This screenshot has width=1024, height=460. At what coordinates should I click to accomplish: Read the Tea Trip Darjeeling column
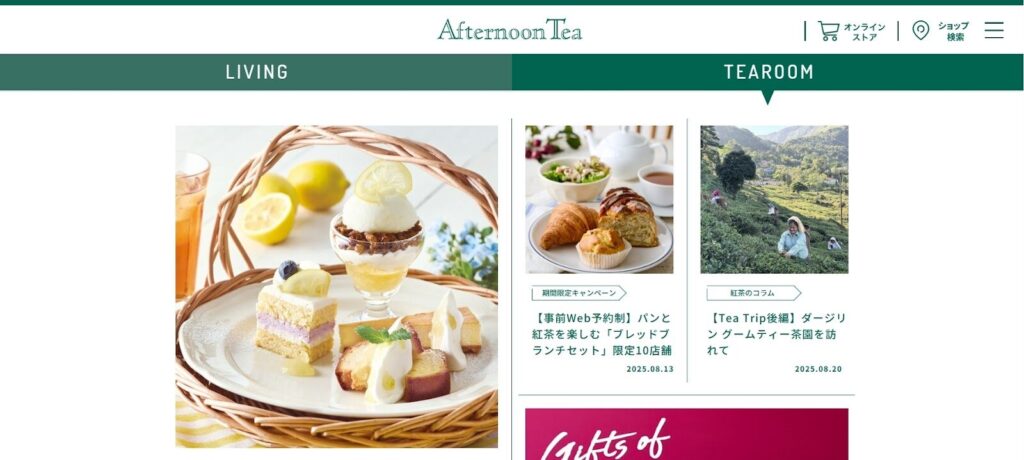[774, 334]
